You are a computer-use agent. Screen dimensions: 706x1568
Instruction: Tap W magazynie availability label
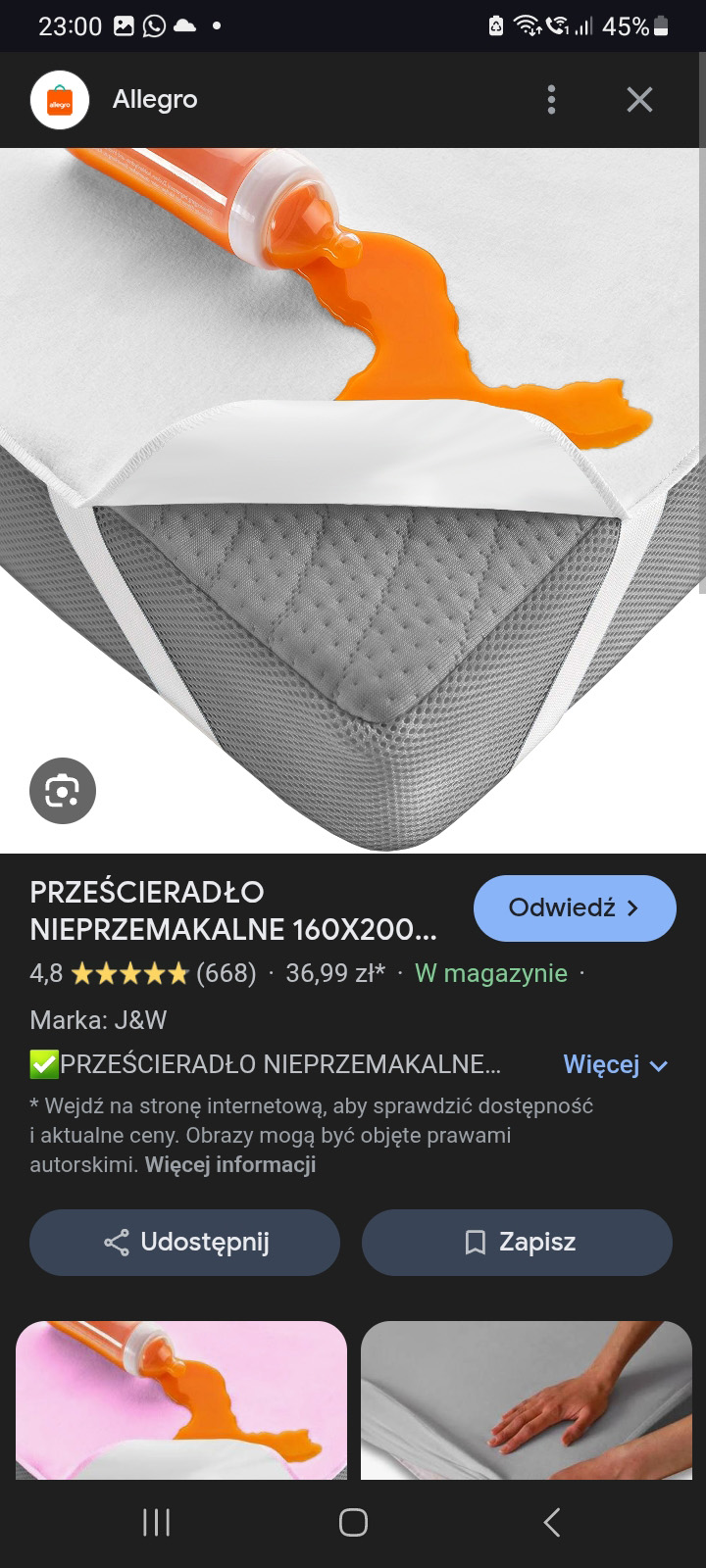point(491,973)
